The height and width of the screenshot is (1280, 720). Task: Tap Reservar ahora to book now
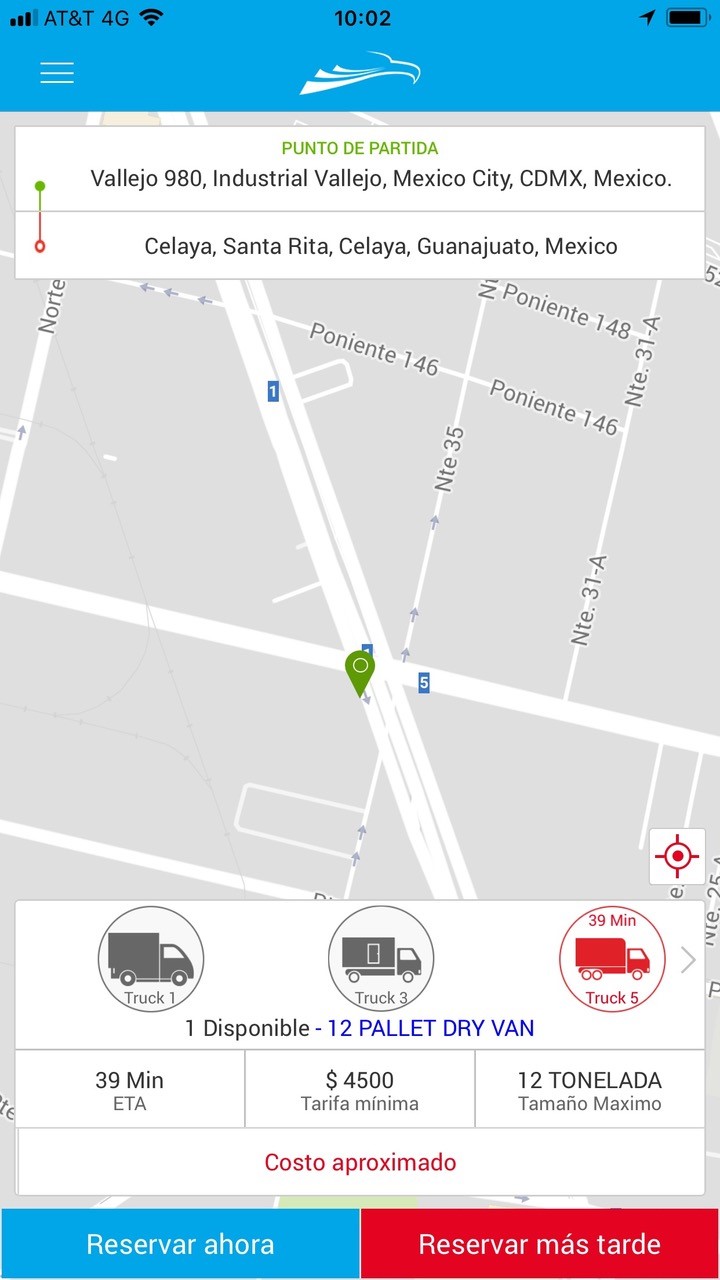pyautogui.click(x=180, y=1244)
